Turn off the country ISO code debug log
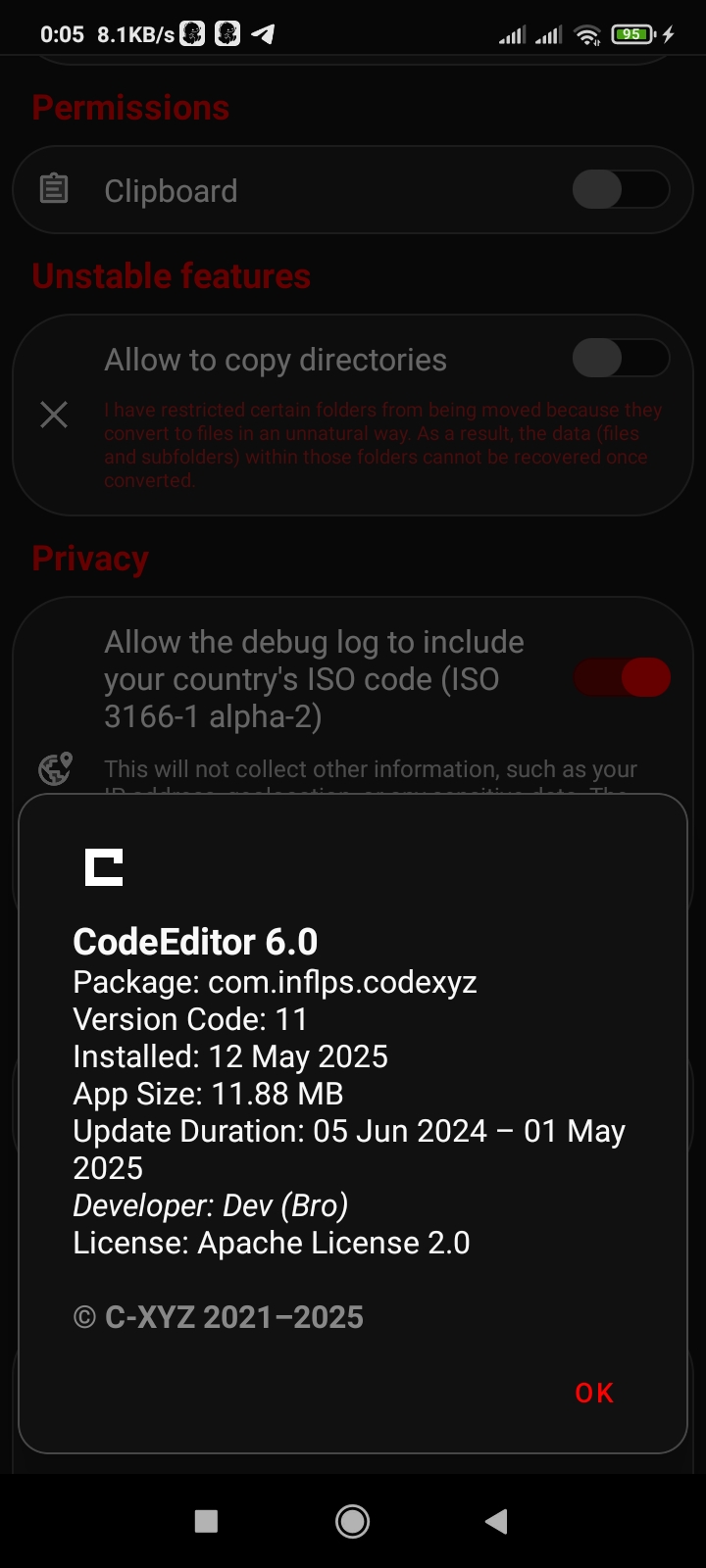The image size is (706, 1568). coord(623,677)
